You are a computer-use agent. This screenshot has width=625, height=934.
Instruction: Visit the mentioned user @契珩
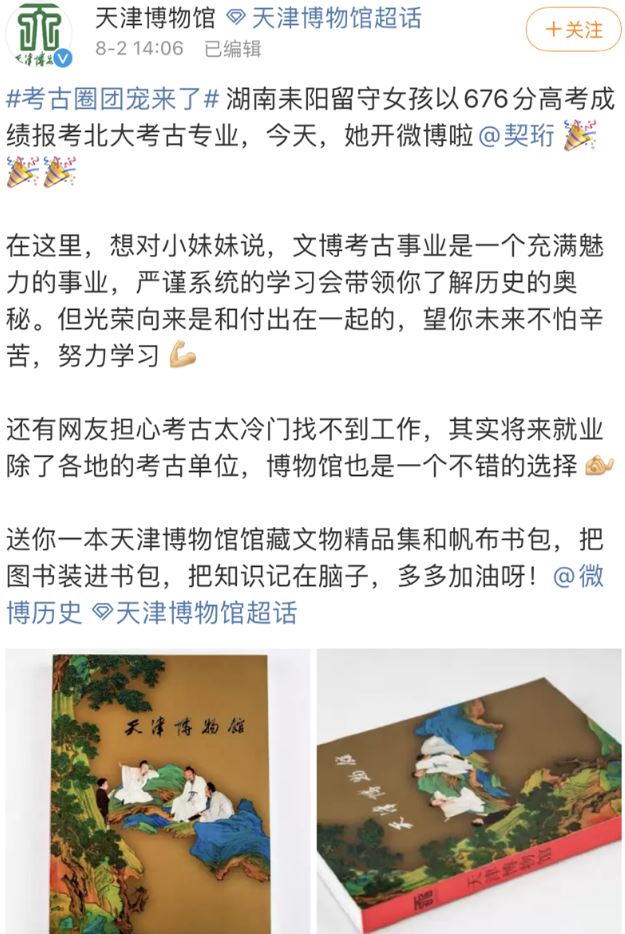pos(517,137)
